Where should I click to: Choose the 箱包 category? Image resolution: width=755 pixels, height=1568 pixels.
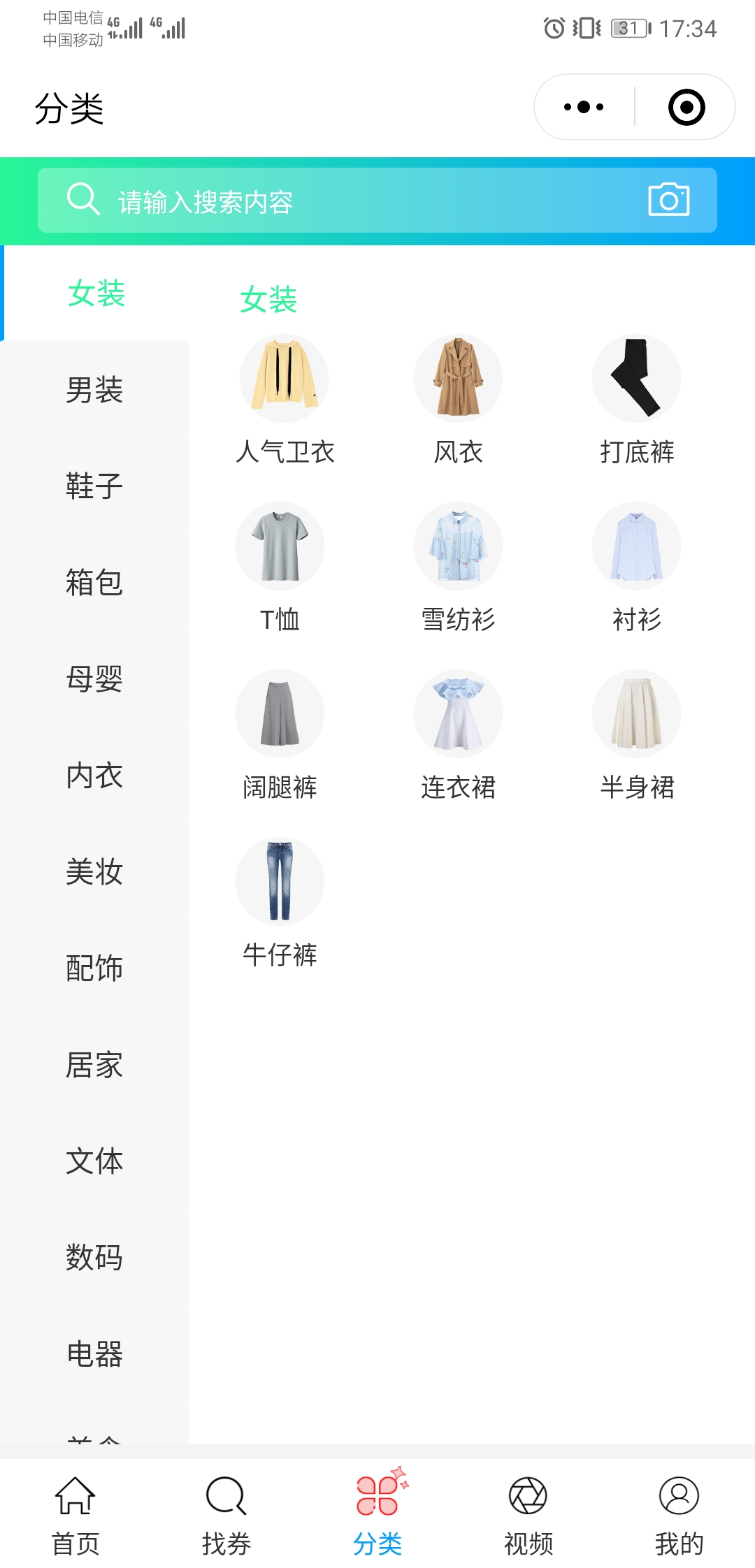click(94, 582)
